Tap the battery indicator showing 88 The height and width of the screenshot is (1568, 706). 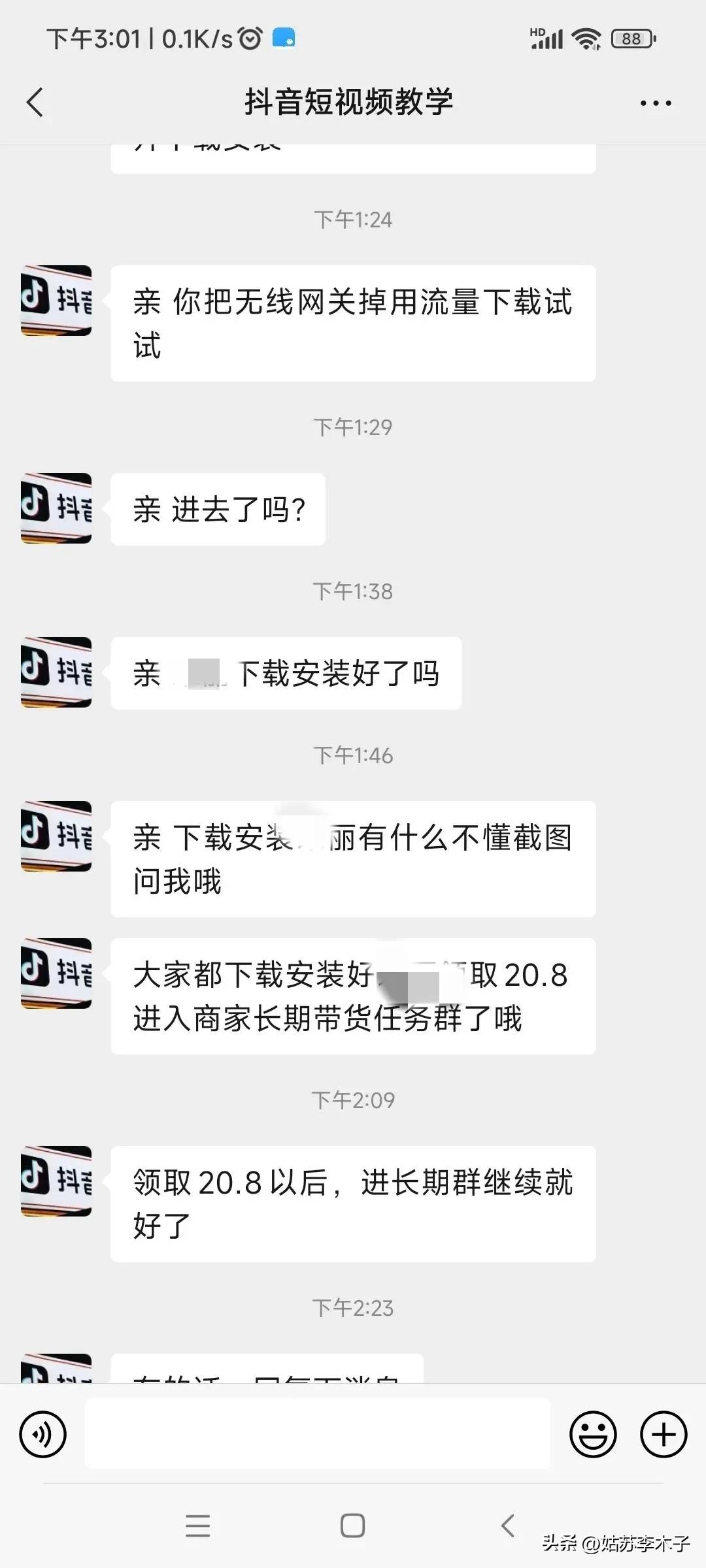tap(630, 39)
